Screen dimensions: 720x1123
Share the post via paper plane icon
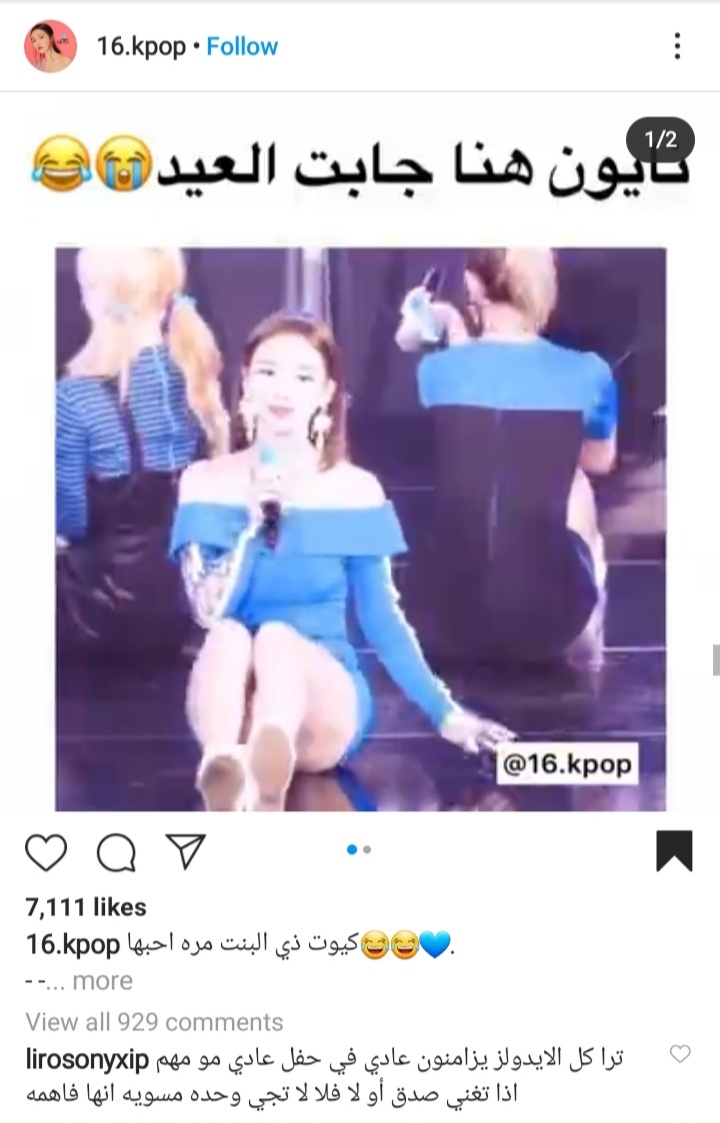point(184,852)
